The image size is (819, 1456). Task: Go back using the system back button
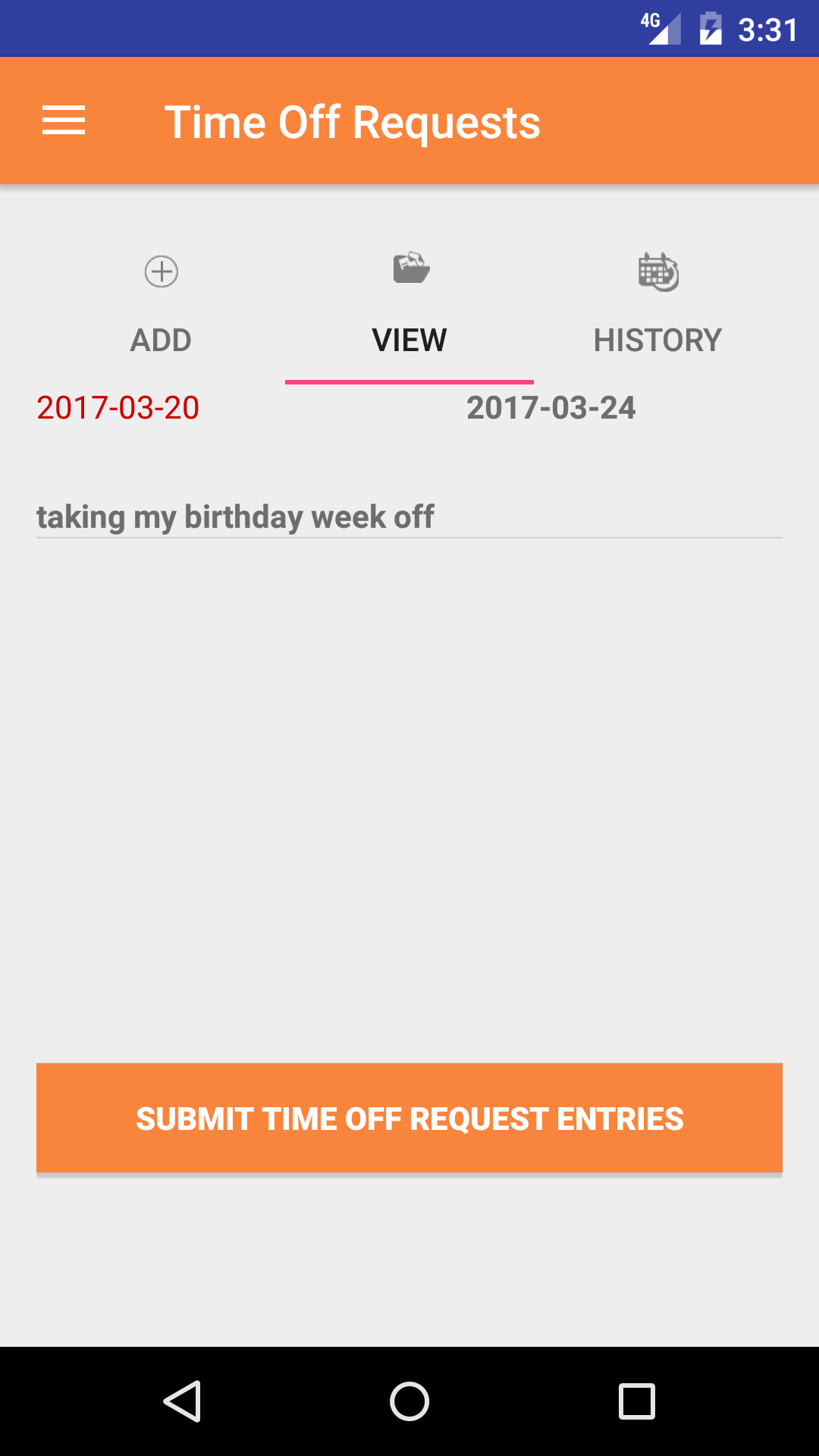[182, 1401]
